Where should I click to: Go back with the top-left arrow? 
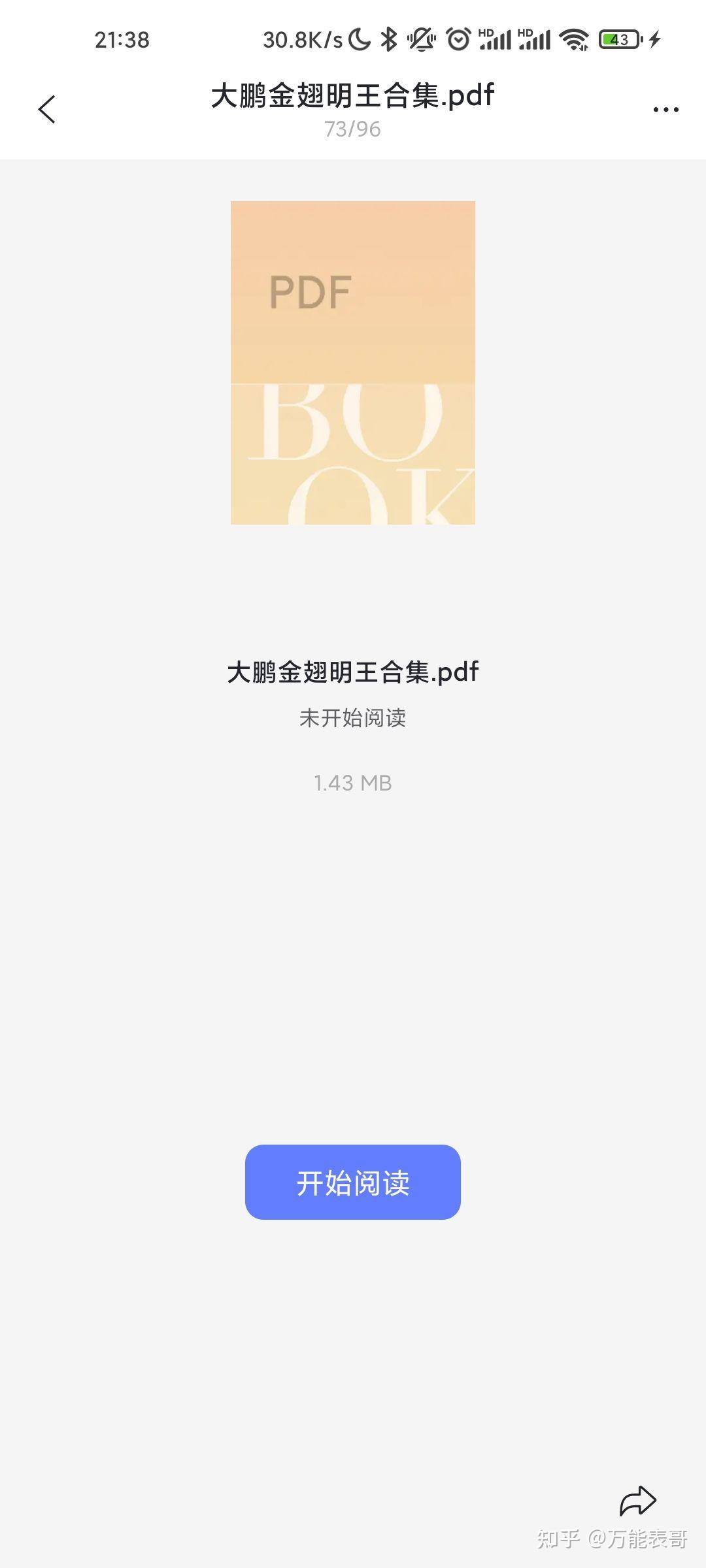tap(47, 109)
